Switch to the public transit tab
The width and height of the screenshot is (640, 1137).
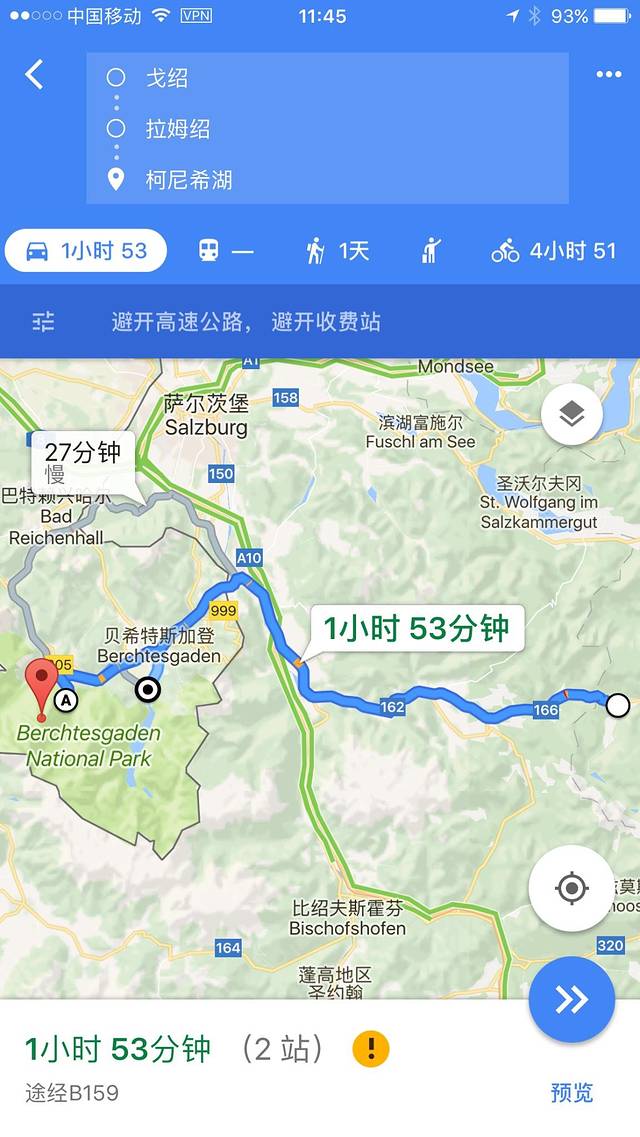click(x=227, y=250)
